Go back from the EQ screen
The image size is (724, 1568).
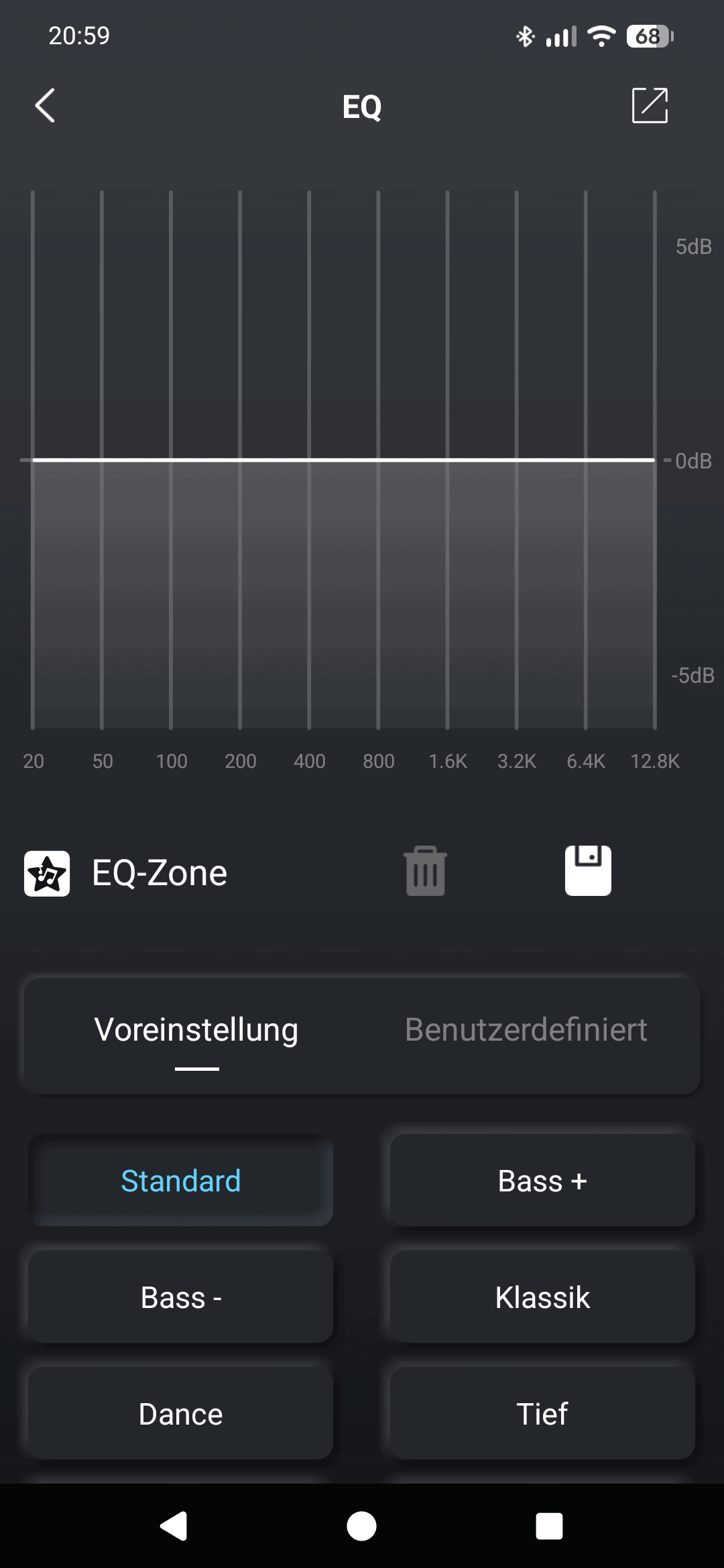pos(45,106)
